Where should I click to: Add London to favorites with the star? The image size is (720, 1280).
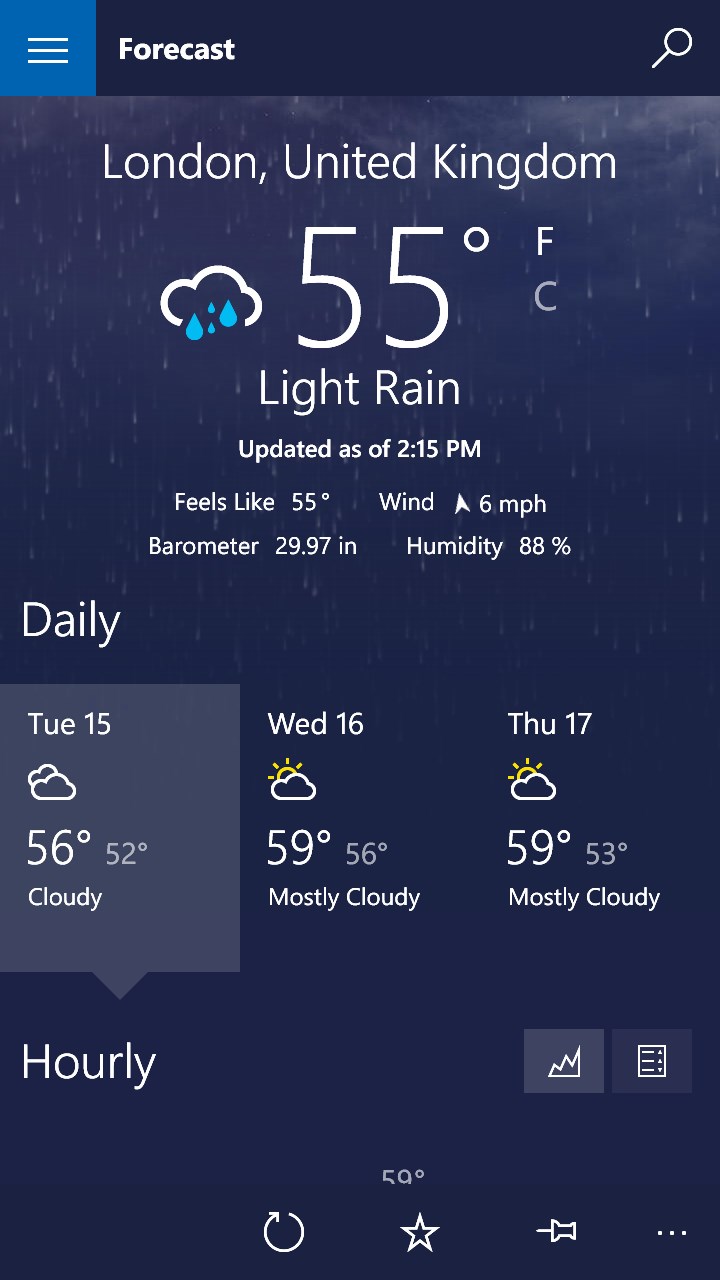click(x=420, y=1232)
